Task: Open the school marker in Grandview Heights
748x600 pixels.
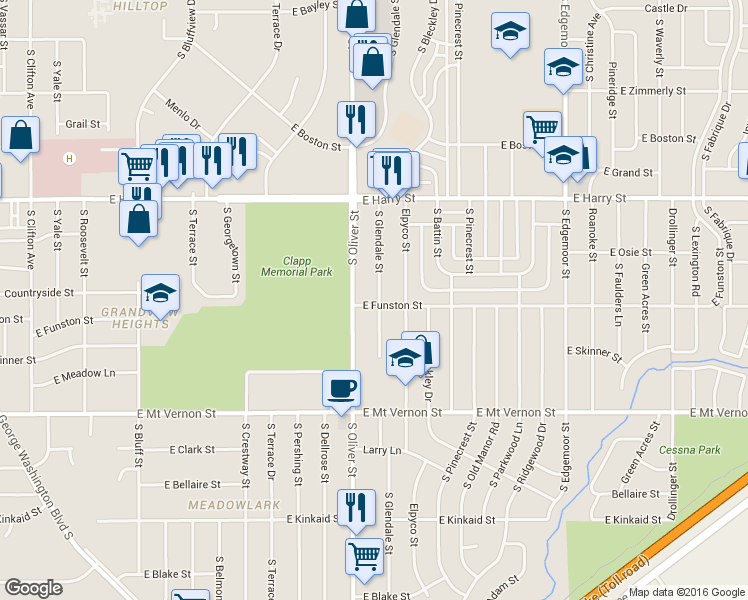Action: pos(160,293)
